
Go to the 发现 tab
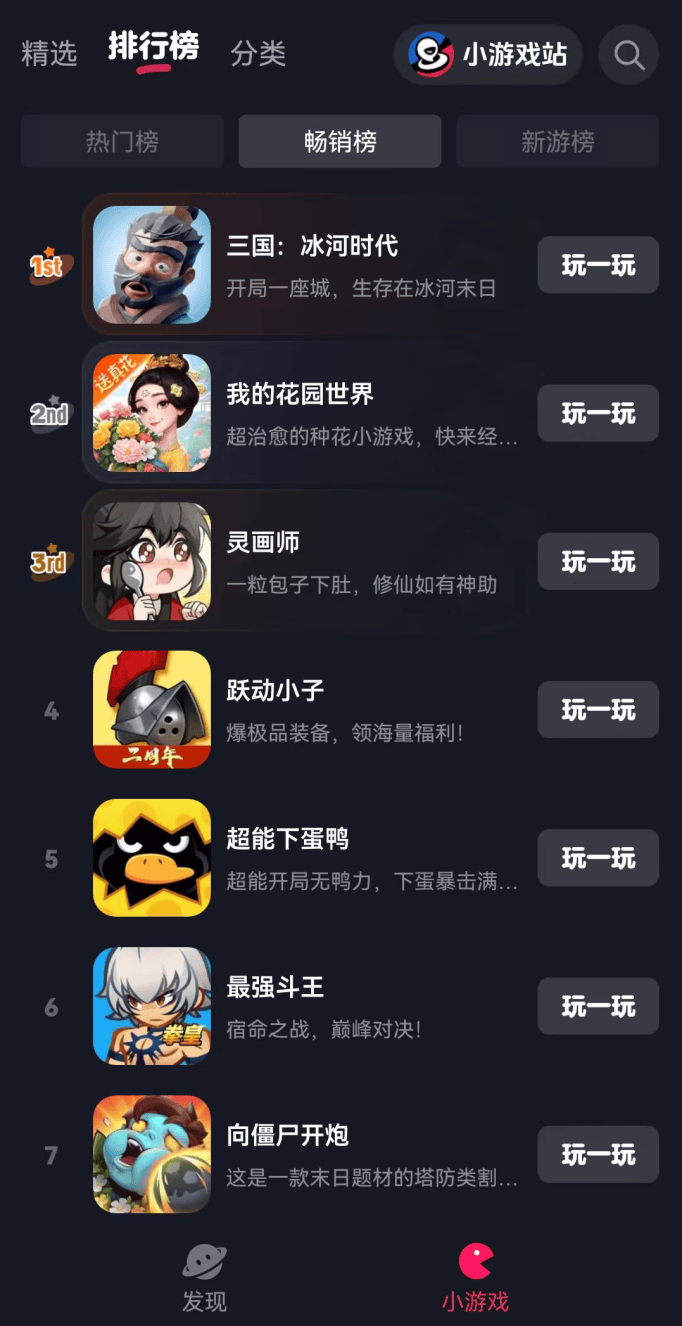pos(204,1279)
